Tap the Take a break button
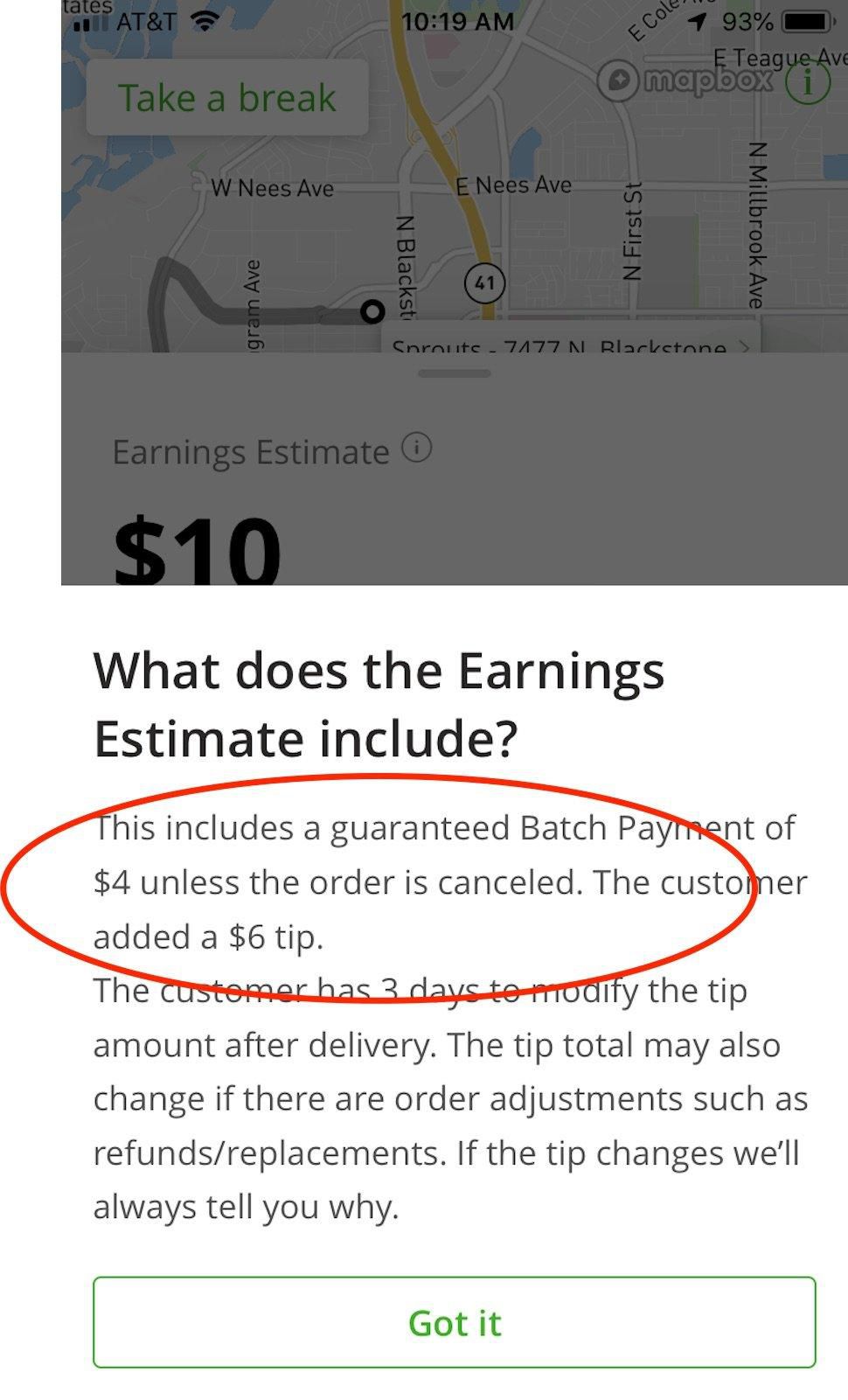The image size is (848, 1400). point(227,98)
